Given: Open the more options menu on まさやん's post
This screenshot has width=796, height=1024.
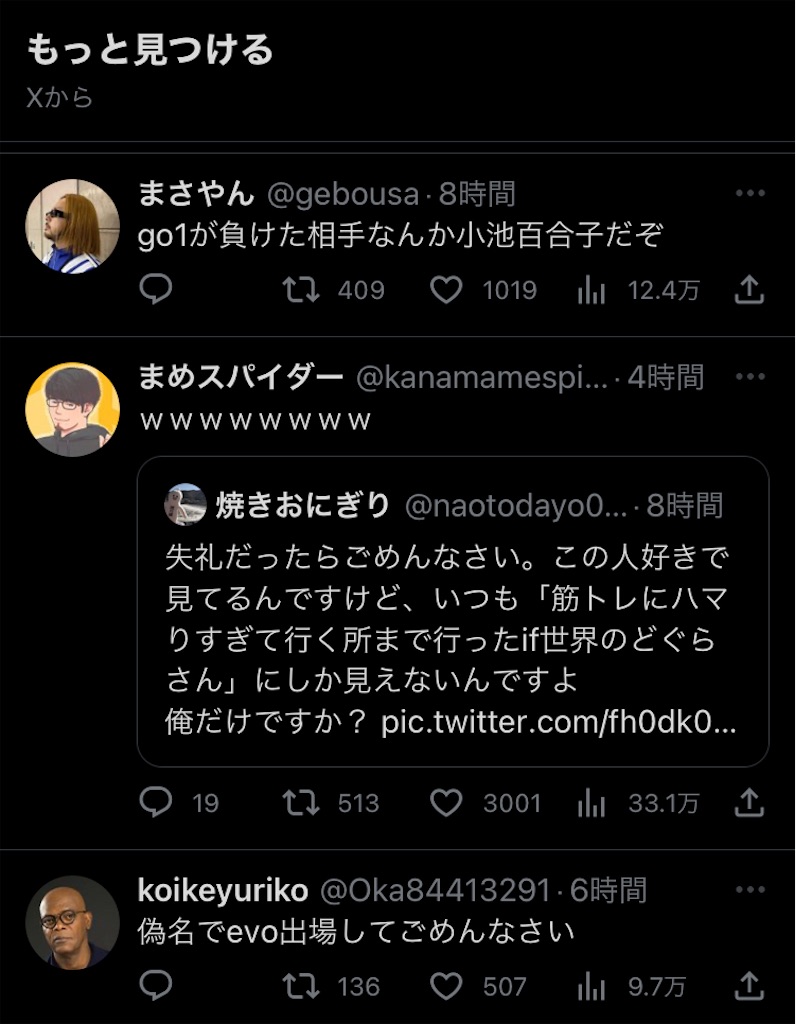Looking at the screenshot, I should (749, 194).
